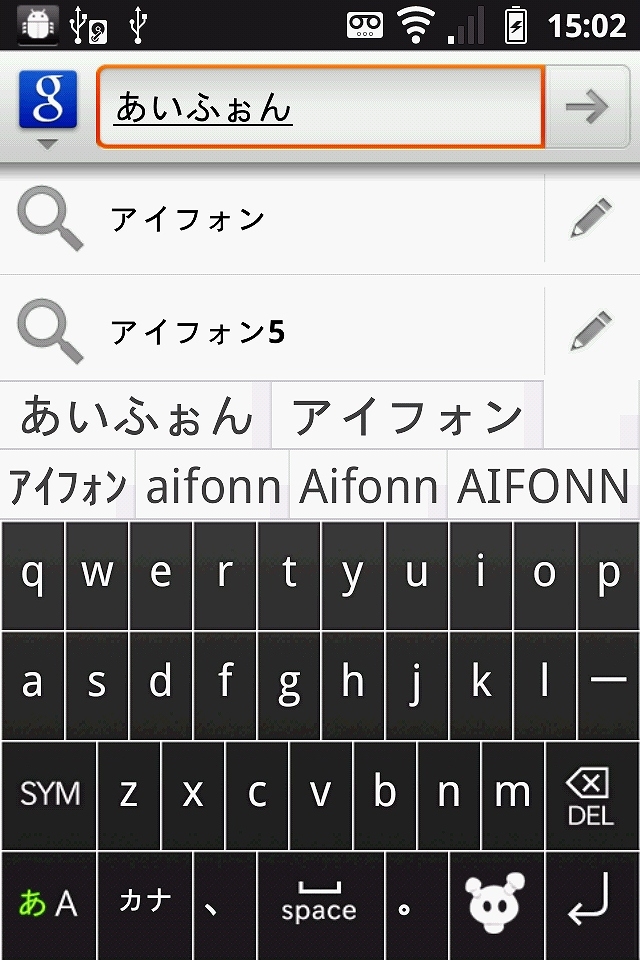The width and height of the screenshot is (640, 960).
Task: Tap the return key on the keyboard
Action: click(x=591, y=905)
